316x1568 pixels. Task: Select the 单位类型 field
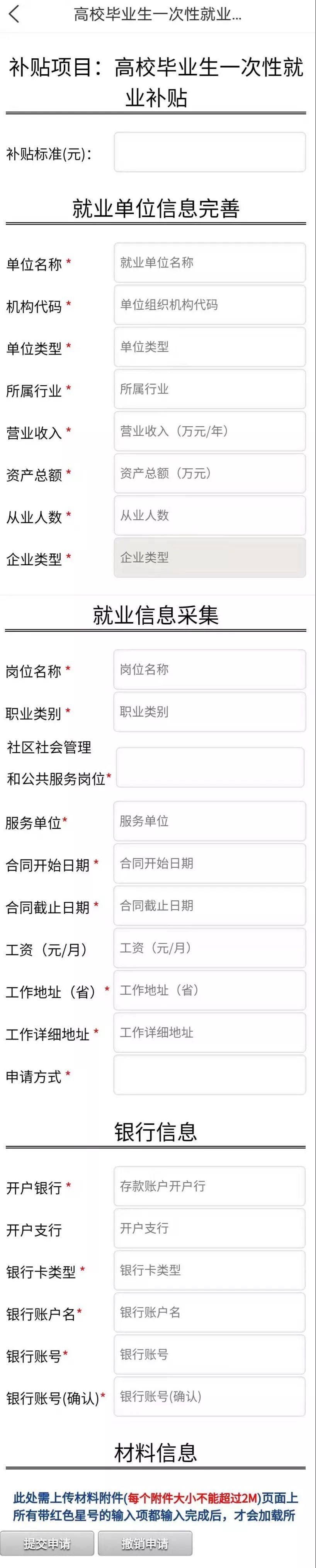209,347
